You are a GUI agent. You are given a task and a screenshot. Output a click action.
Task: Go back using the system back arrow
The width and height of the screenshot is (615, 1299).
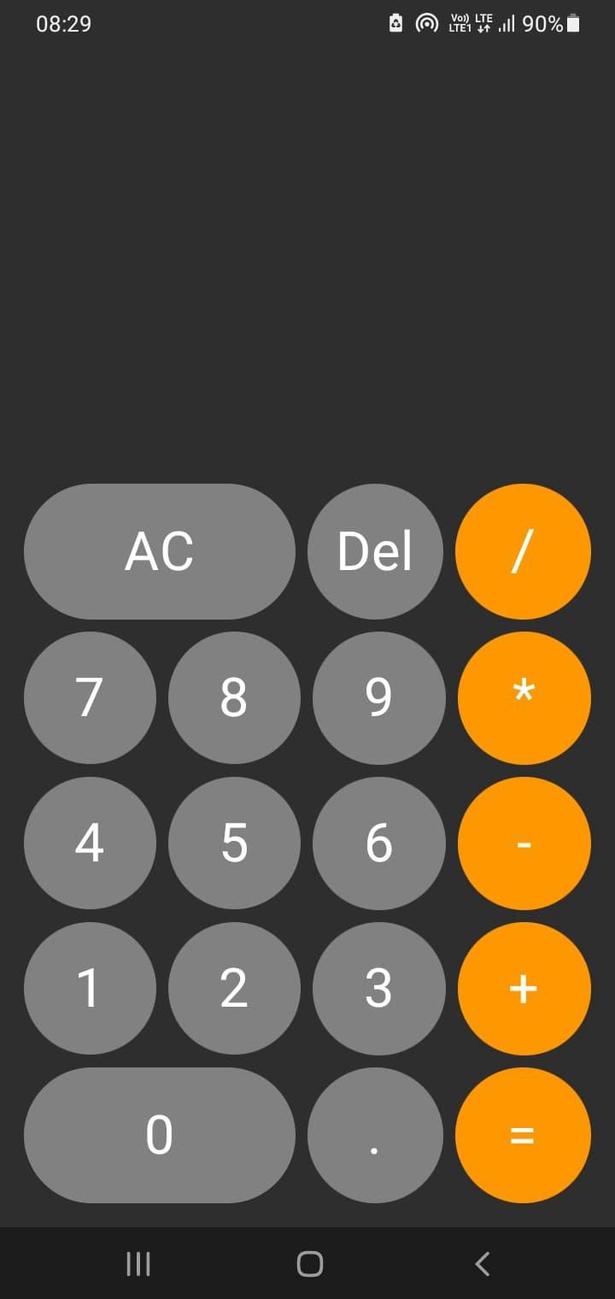pos(482,1264)
